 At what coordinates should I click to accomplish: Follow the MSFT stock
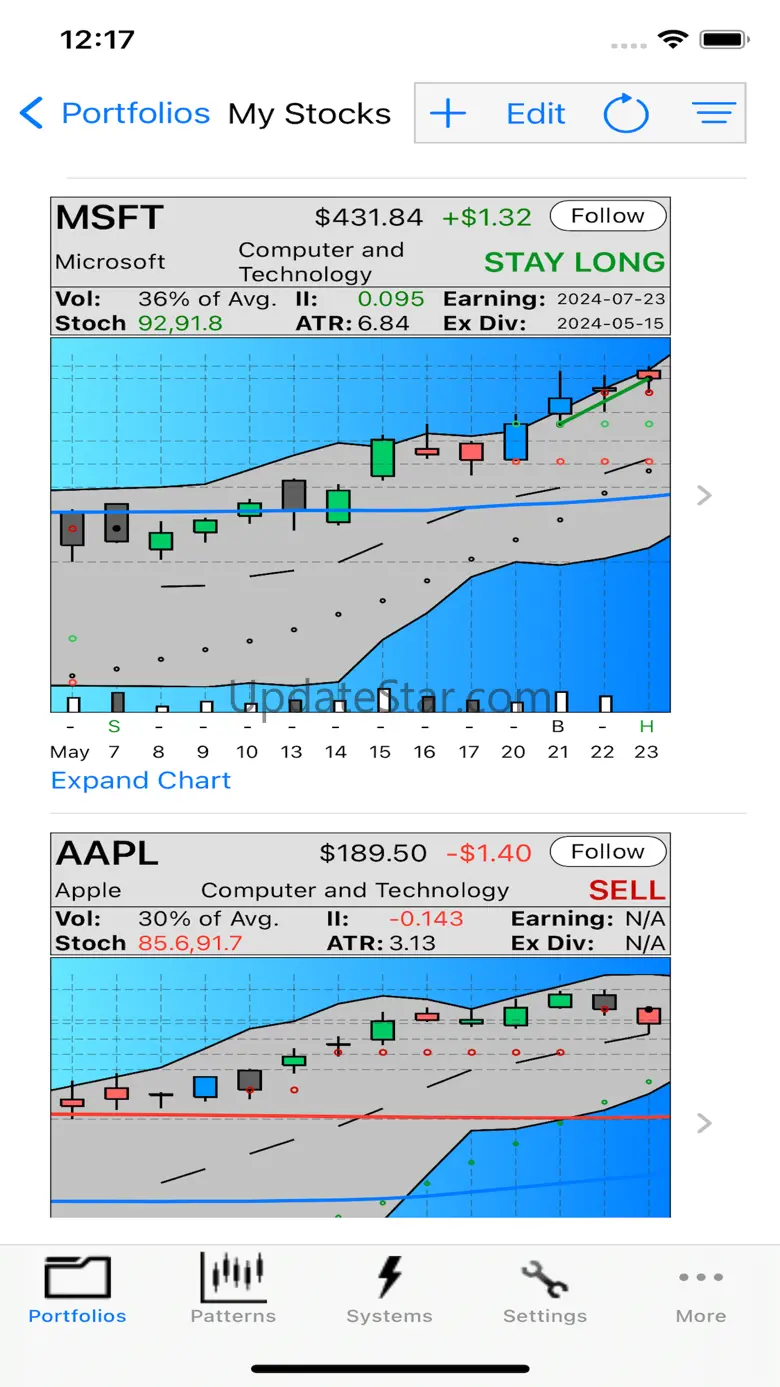coord(608,216)
